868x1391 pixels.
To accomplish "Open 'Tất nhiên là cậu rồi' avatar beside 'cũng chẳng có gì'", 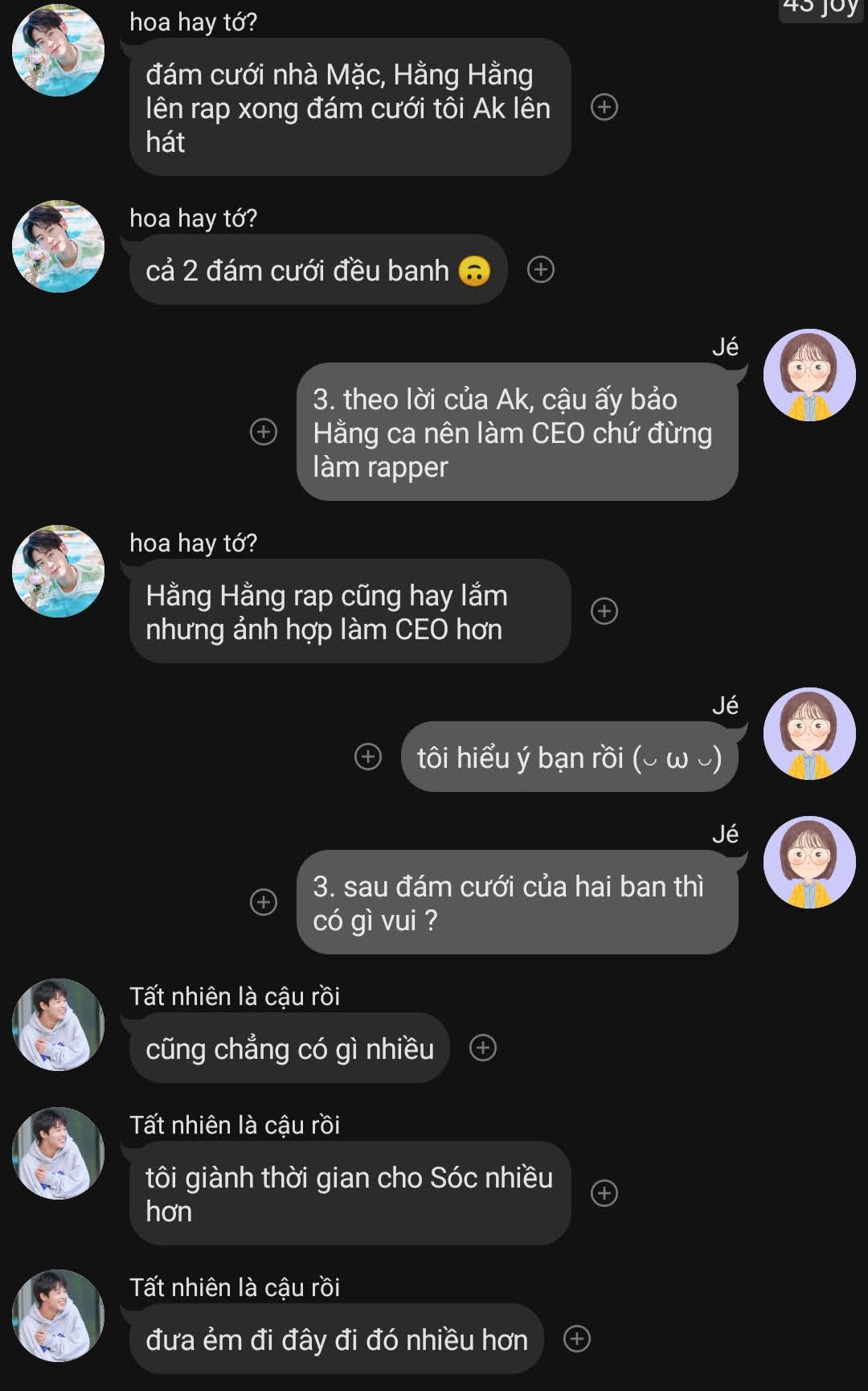I will (x=58, y=1024).
